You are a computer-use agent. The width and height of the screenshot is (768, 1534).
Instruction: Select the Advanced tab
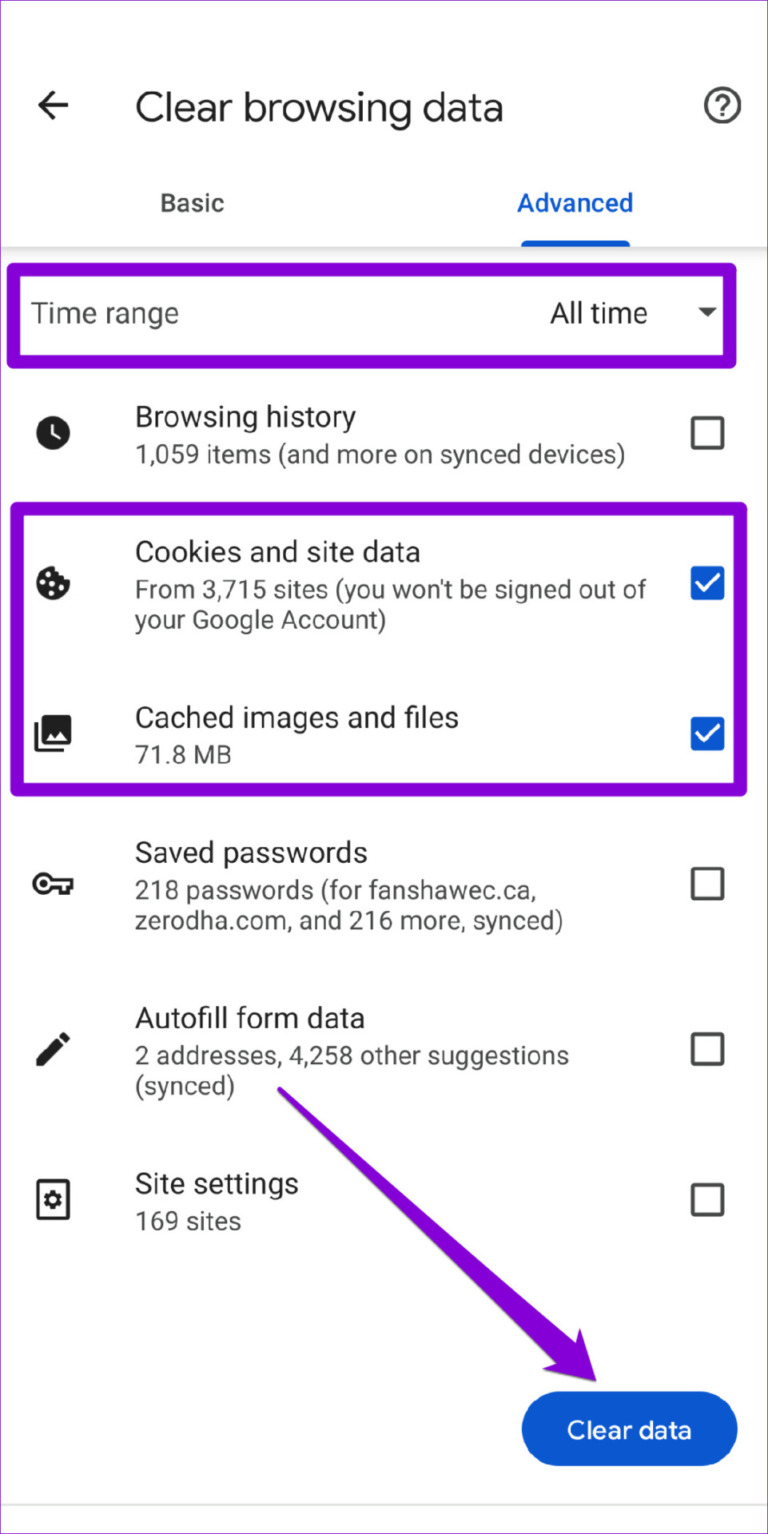coord(575,203)
